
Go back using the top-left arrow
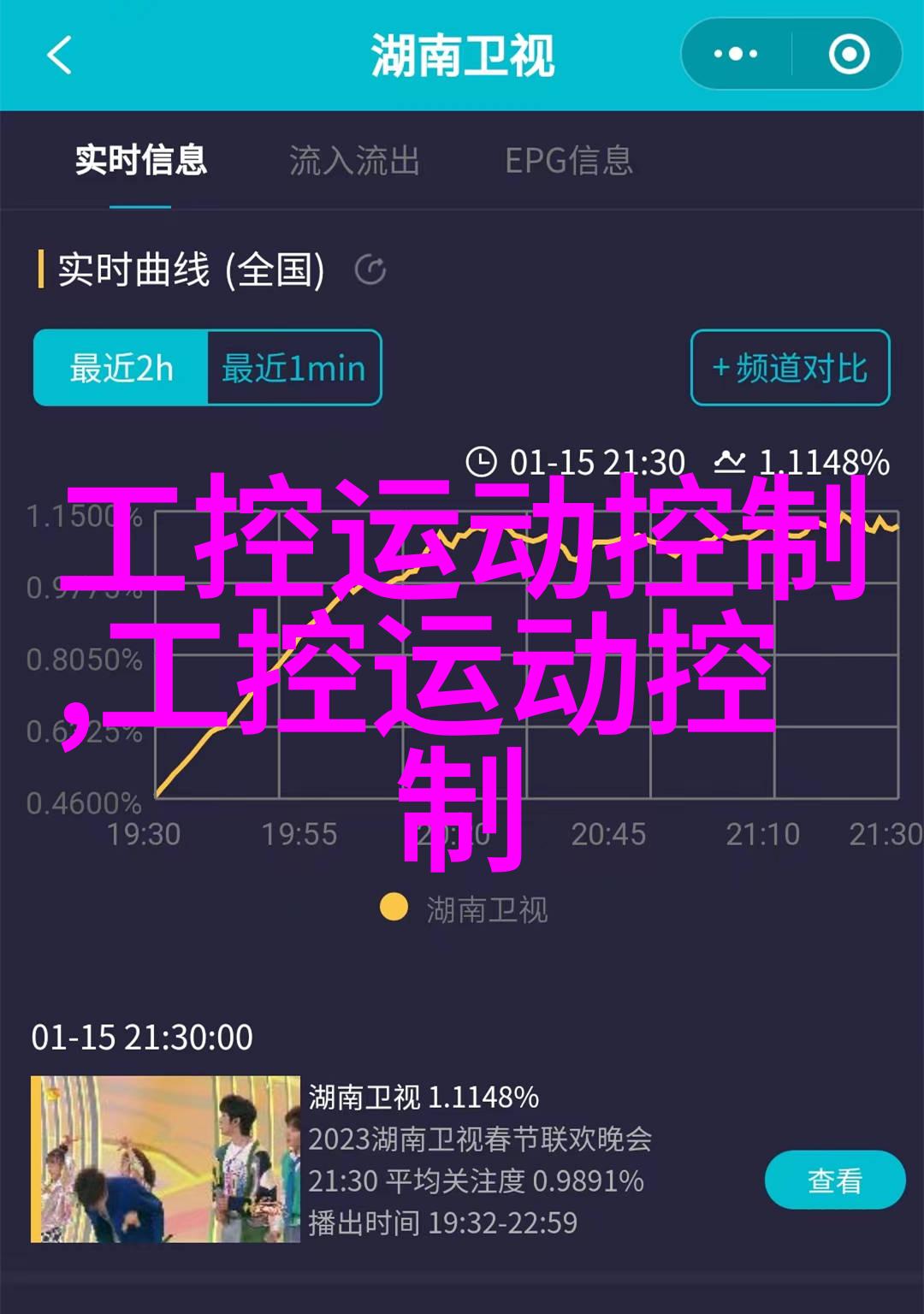point(60,56)
